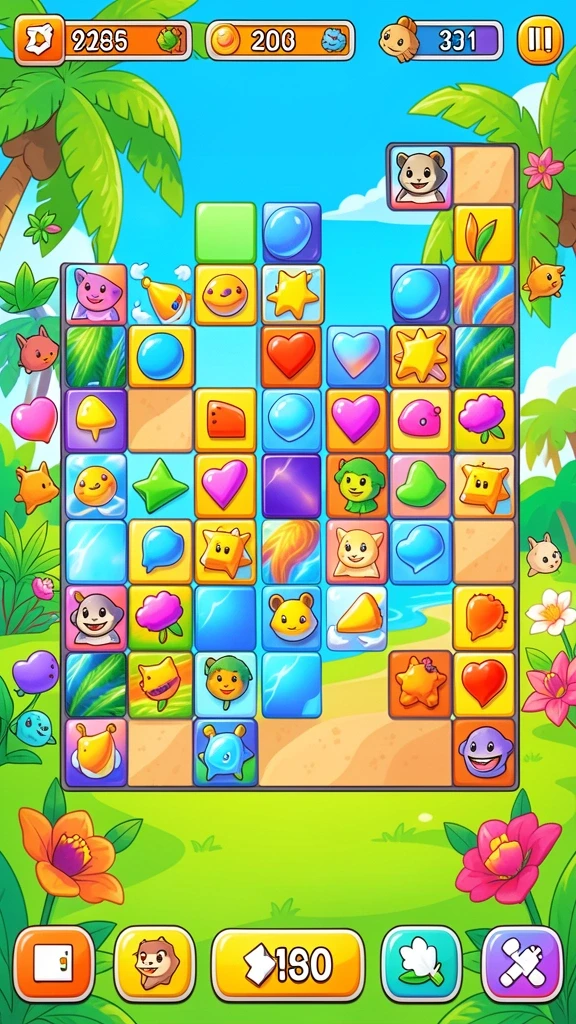Tap the blue horned creature tile
This screenshot has height=1024, width=576.
tap(226, 752)
